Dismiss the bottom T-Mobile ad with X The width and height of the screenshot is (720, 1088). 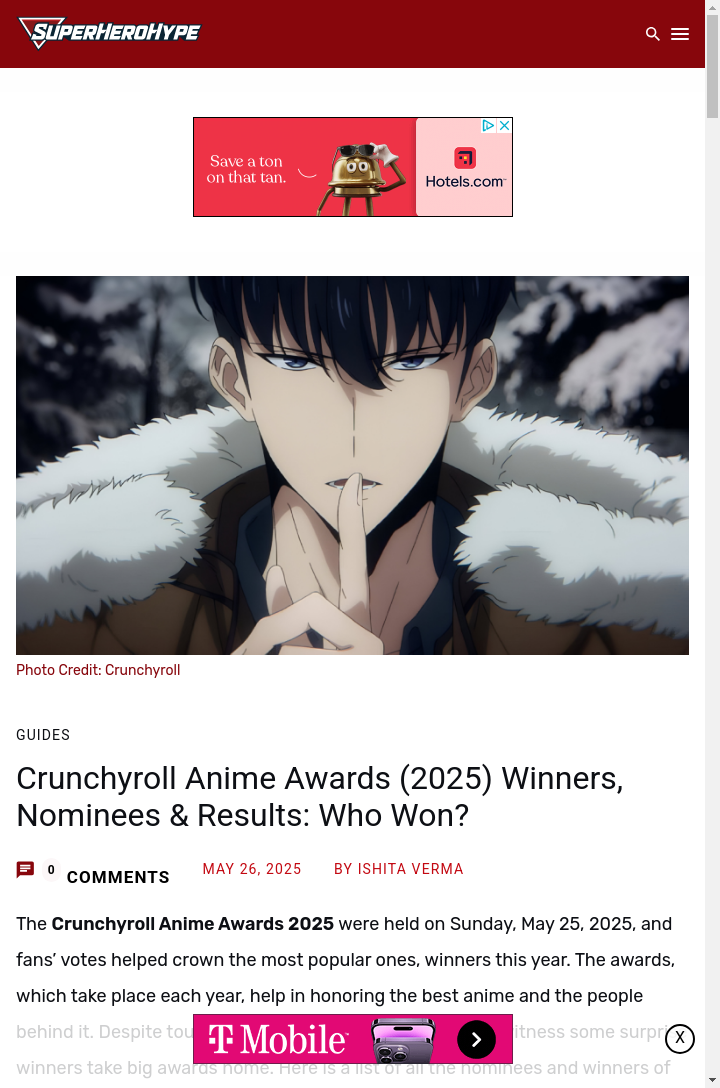tap(680, 1038)
